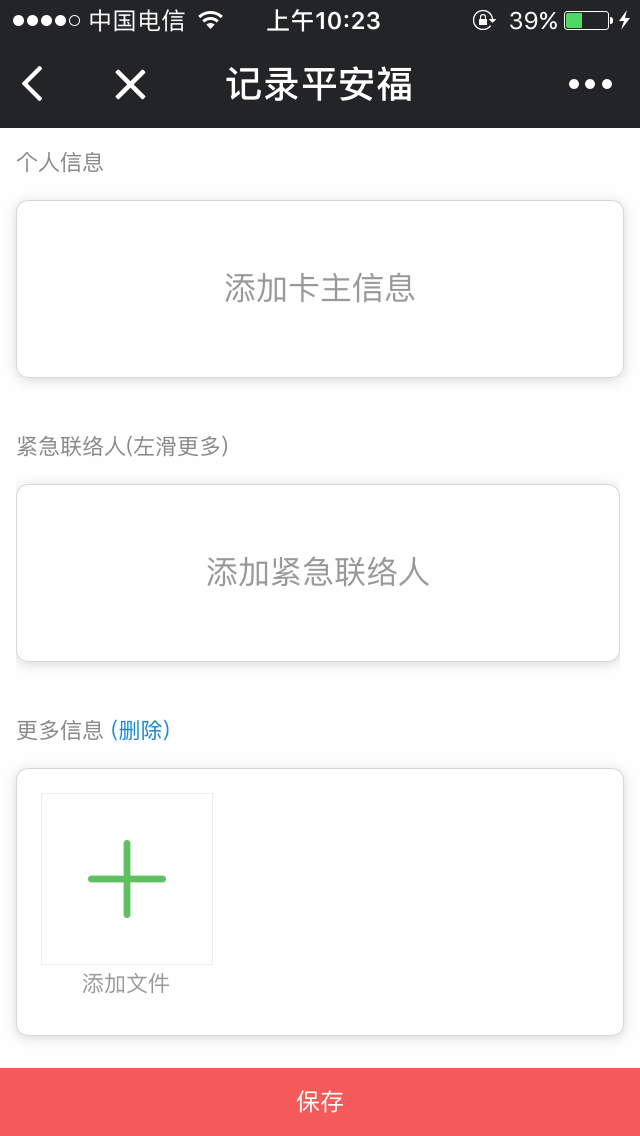This screenshot has width=640, height=1136.
Task: Add a file with the green plus
Action: pyautogui.click(x=127, y=879)
